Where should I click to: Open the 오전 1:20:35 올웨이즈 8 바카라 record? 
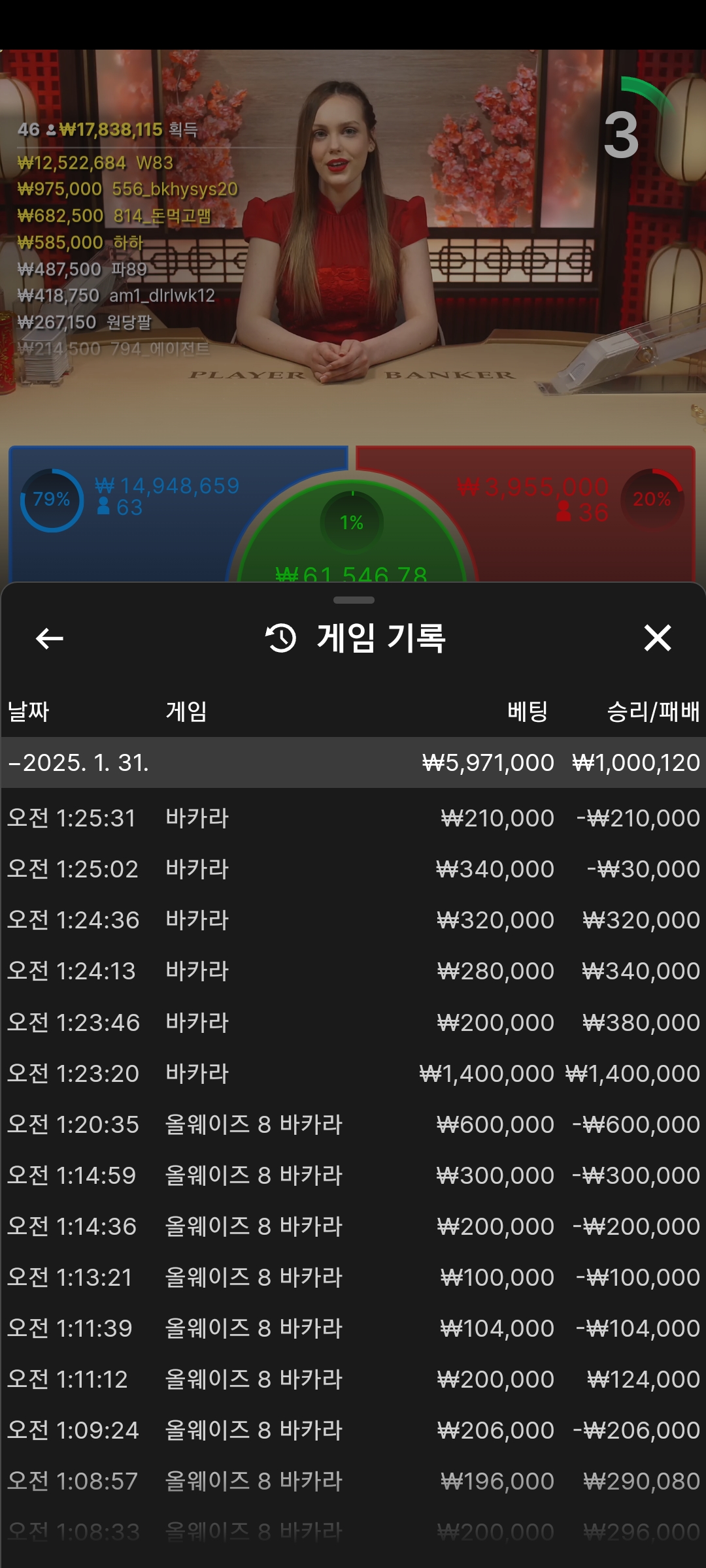353,1124
